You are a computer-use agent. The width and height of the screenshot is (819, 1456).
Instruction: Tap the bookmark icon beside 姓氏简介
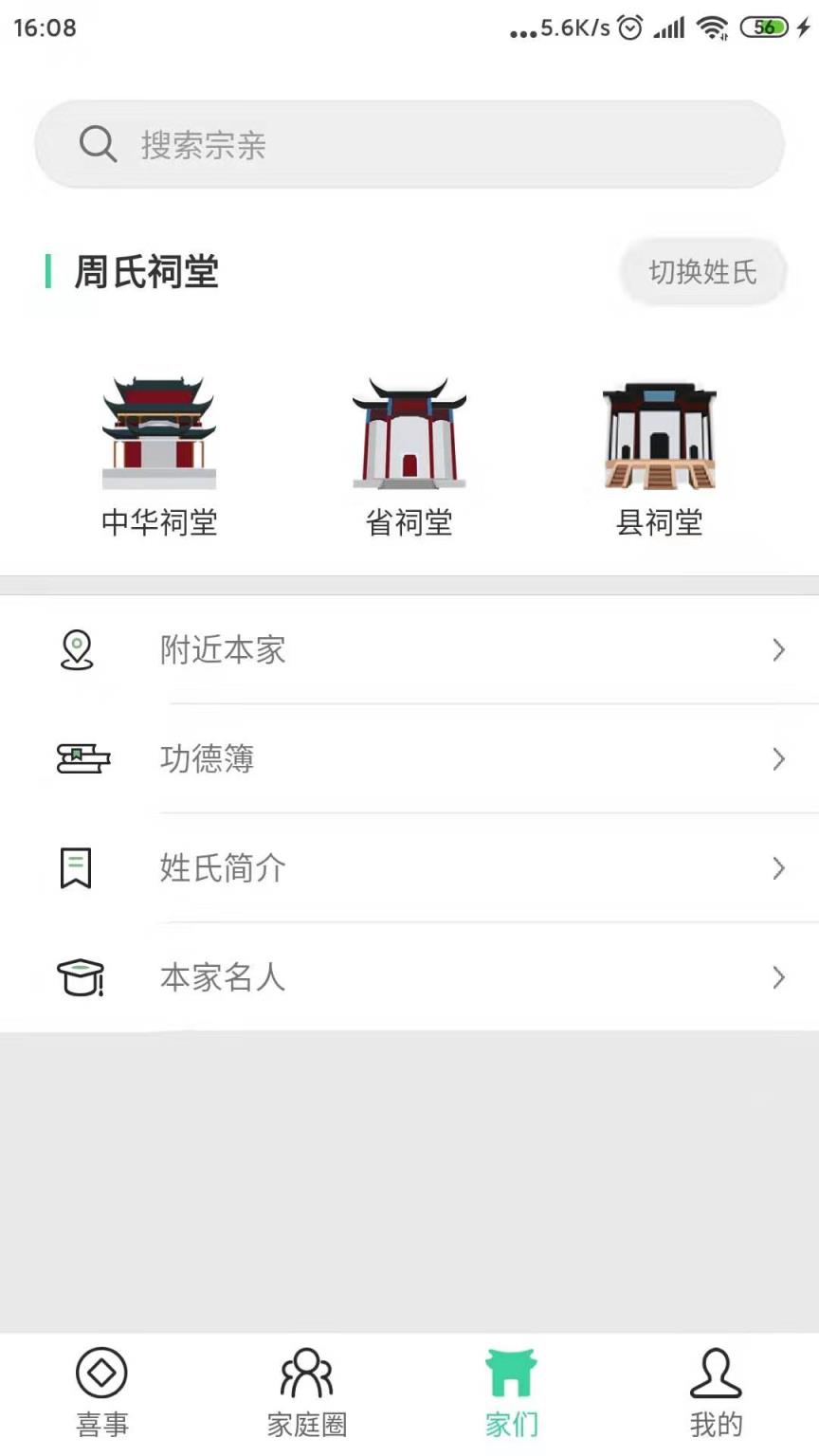(76, 868)
